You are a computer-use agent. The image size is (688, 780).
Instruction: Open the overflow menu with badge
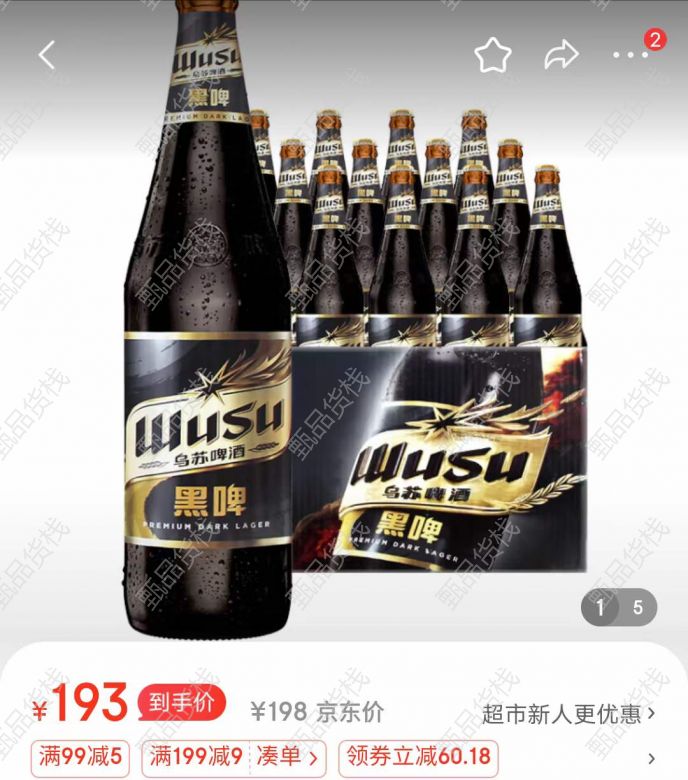pos(632,54)
